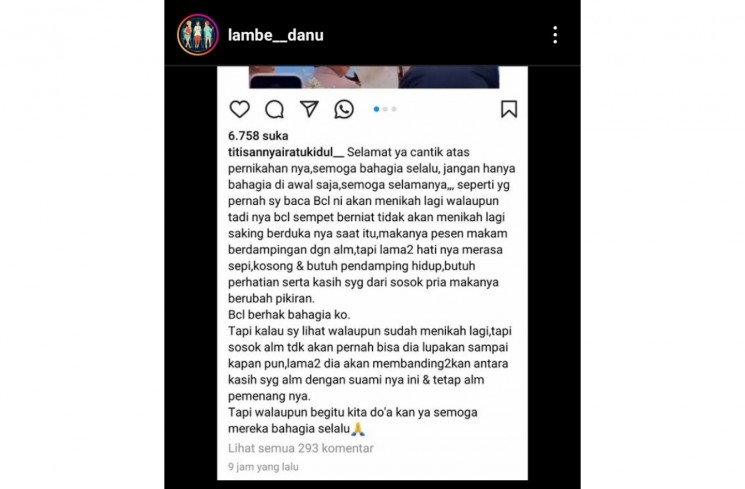Open the post overflow menu
Image resolution: width=745 pixels, height=489 pixels.
click(555, 35)
